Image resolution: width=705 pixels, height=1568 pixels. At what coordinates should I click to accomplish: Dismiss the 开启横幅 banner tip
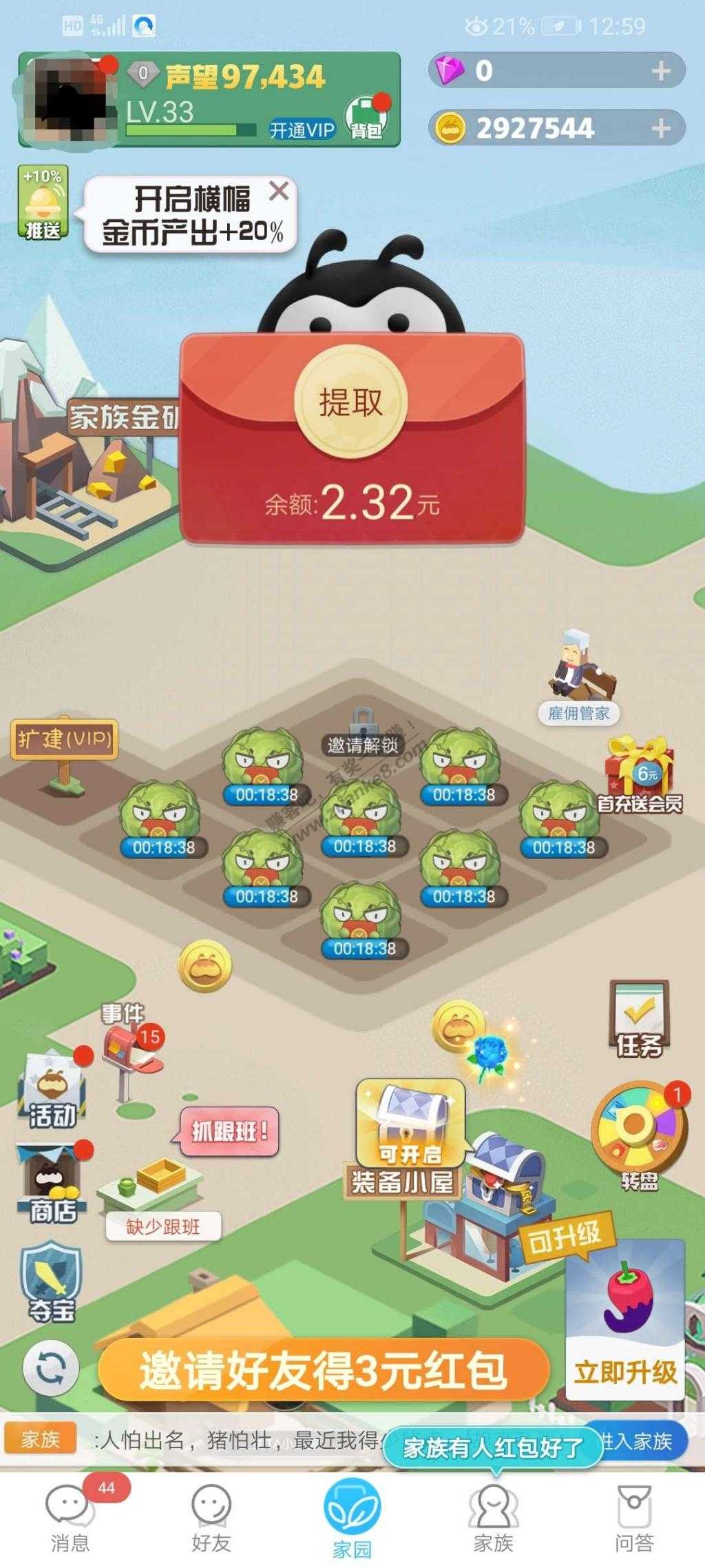click(279, 191)
